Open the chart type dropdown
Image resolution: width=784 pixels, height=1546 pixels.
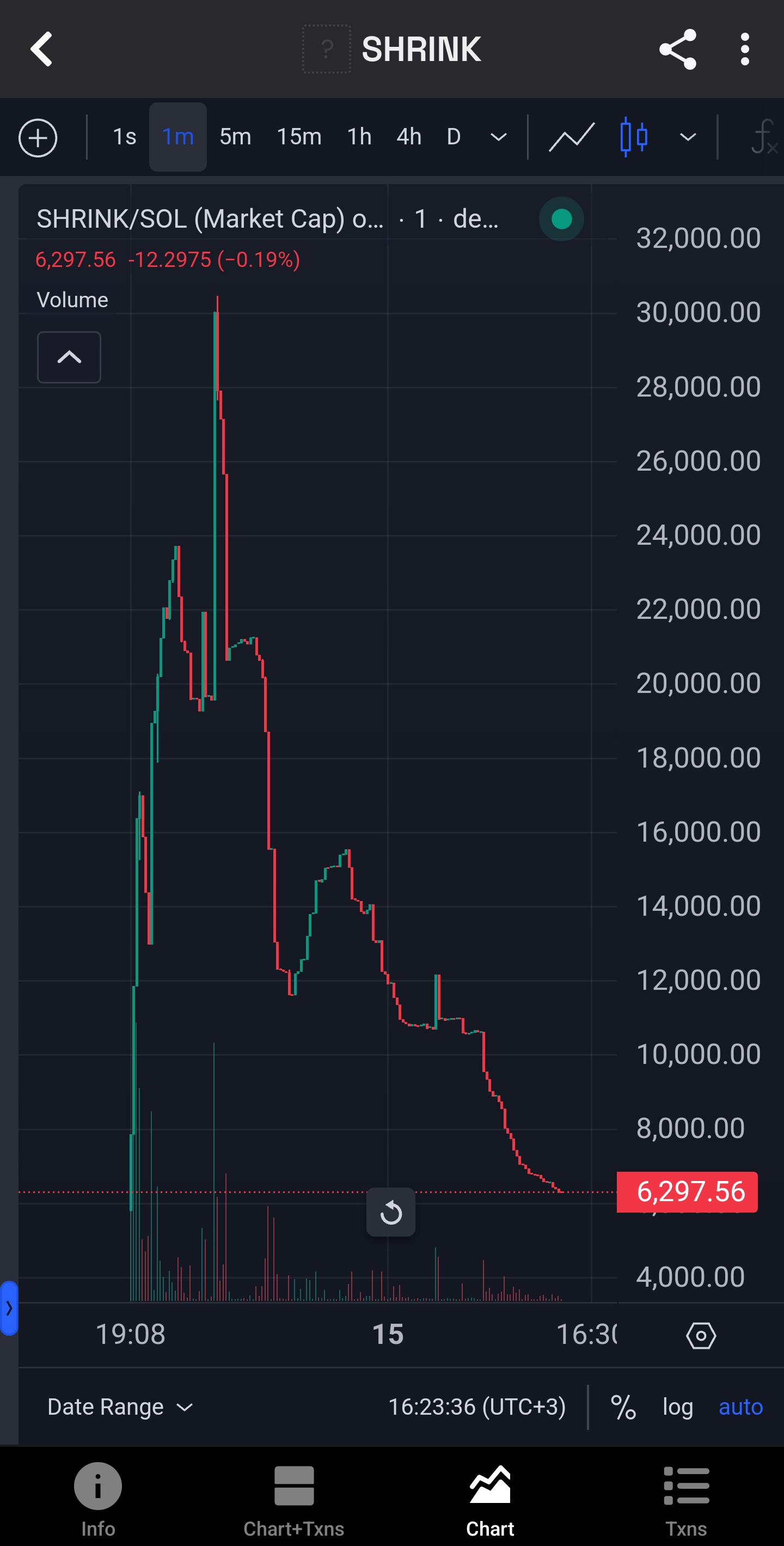coord(688,137)
